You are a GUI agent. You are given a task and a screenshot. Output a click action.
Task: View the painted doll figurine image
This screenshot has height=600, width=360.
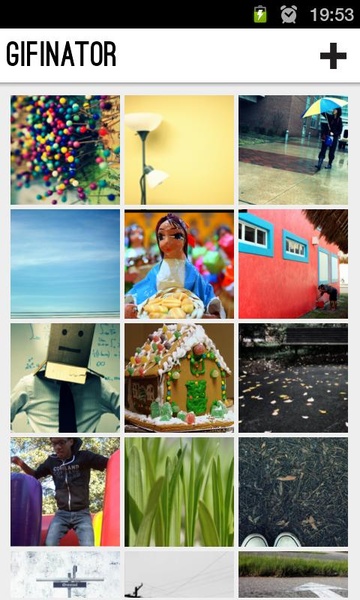179,264
